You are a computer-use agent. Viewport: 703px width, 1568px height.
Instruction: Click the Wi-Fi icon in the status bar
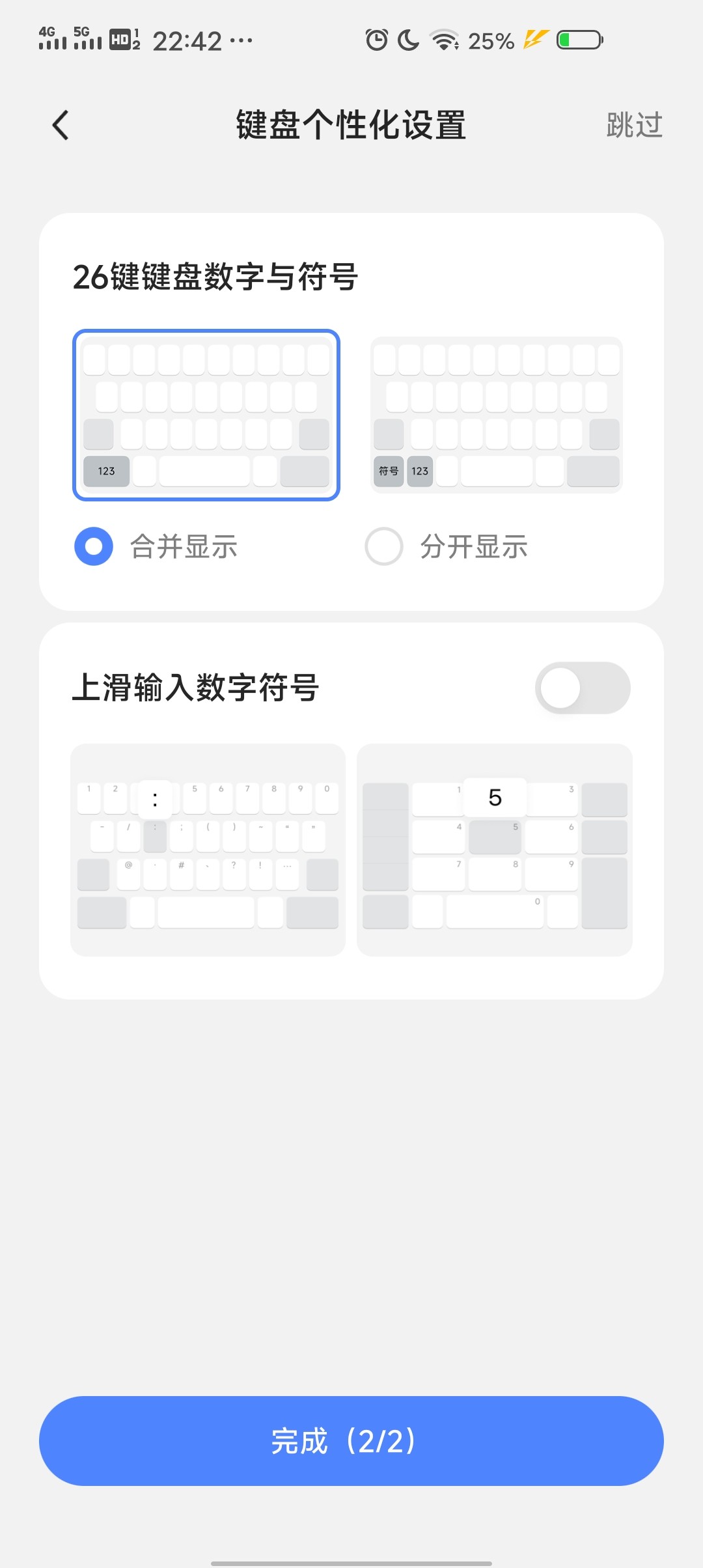[445, 40]
